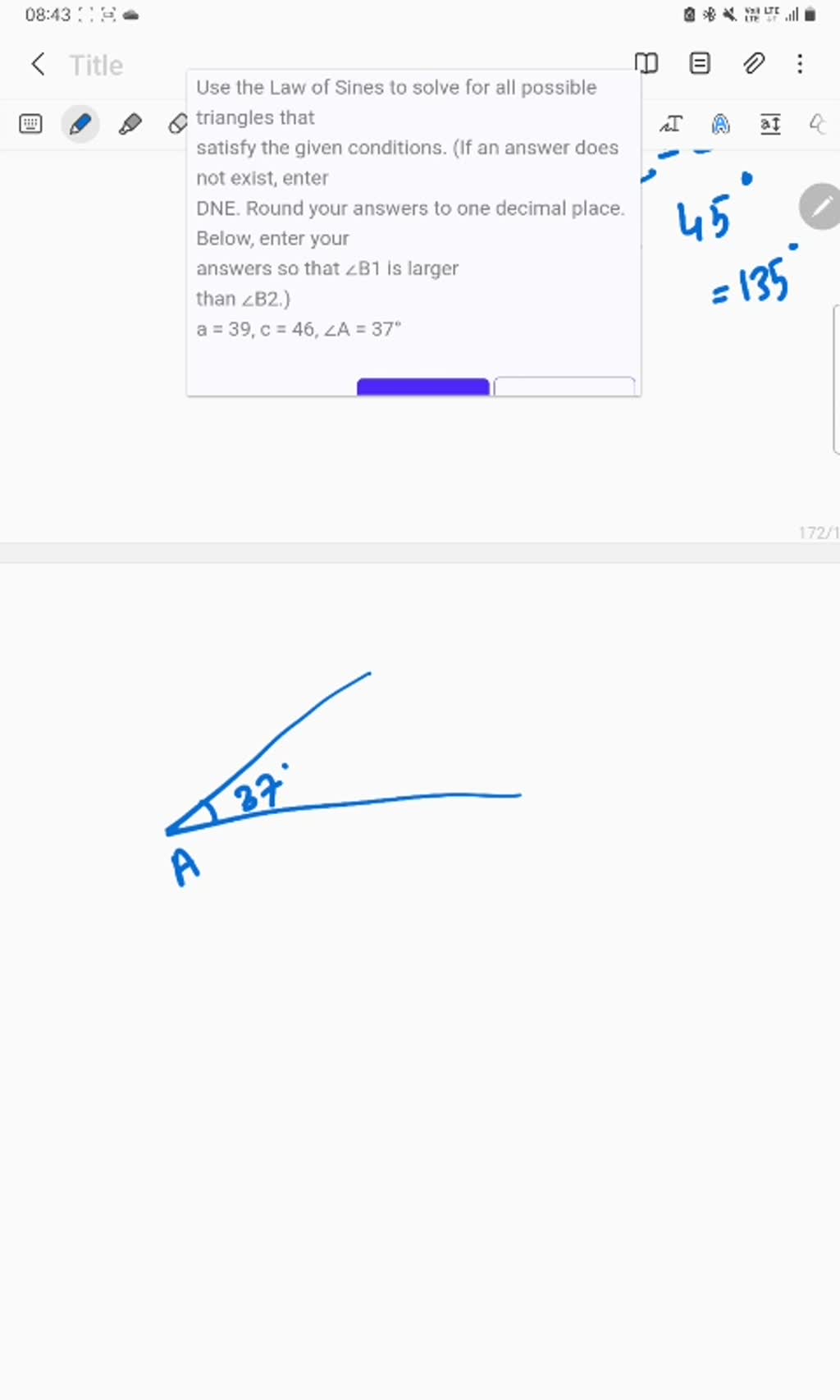Select the circled A styling tool

(x=720, y=124)
